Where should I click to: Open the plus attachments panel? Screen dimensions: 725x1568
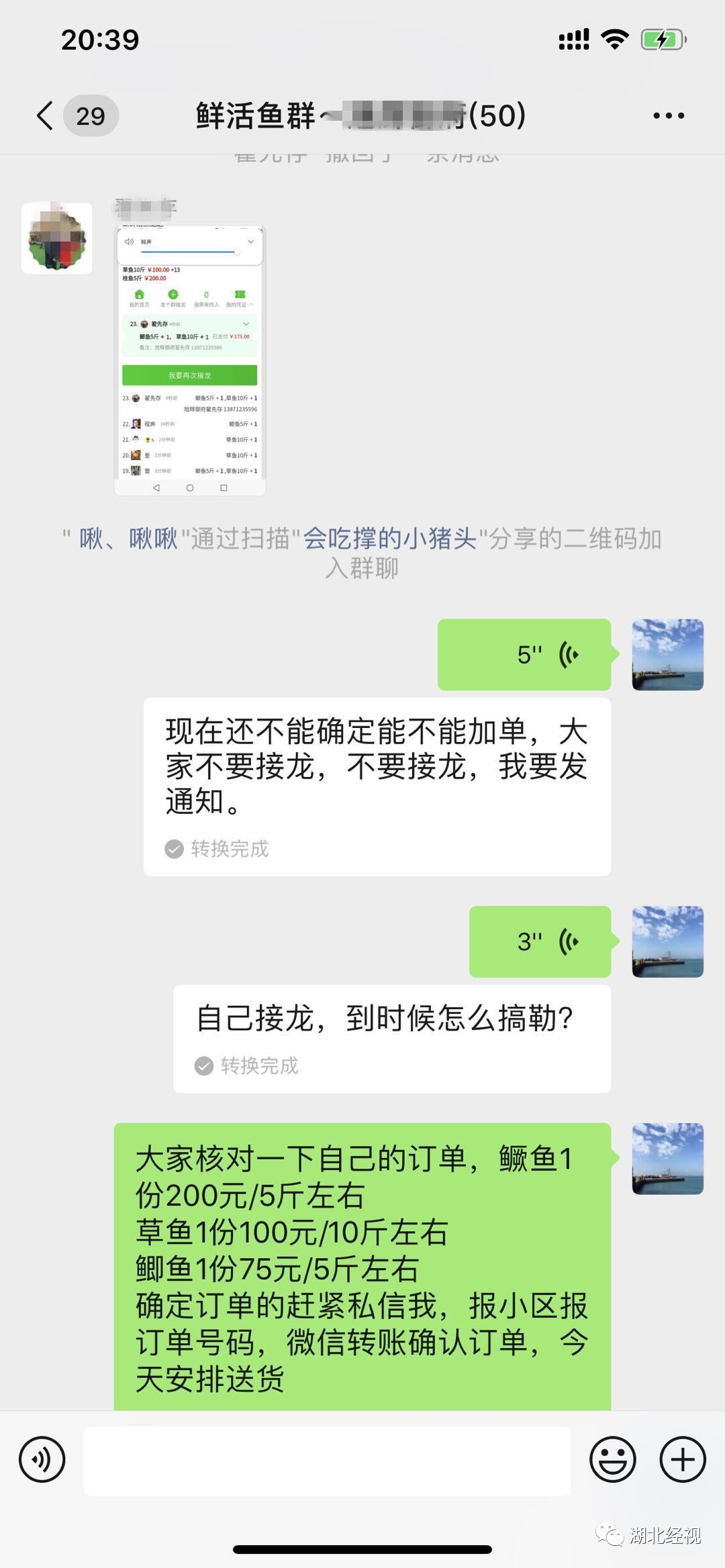[683, 1459]
